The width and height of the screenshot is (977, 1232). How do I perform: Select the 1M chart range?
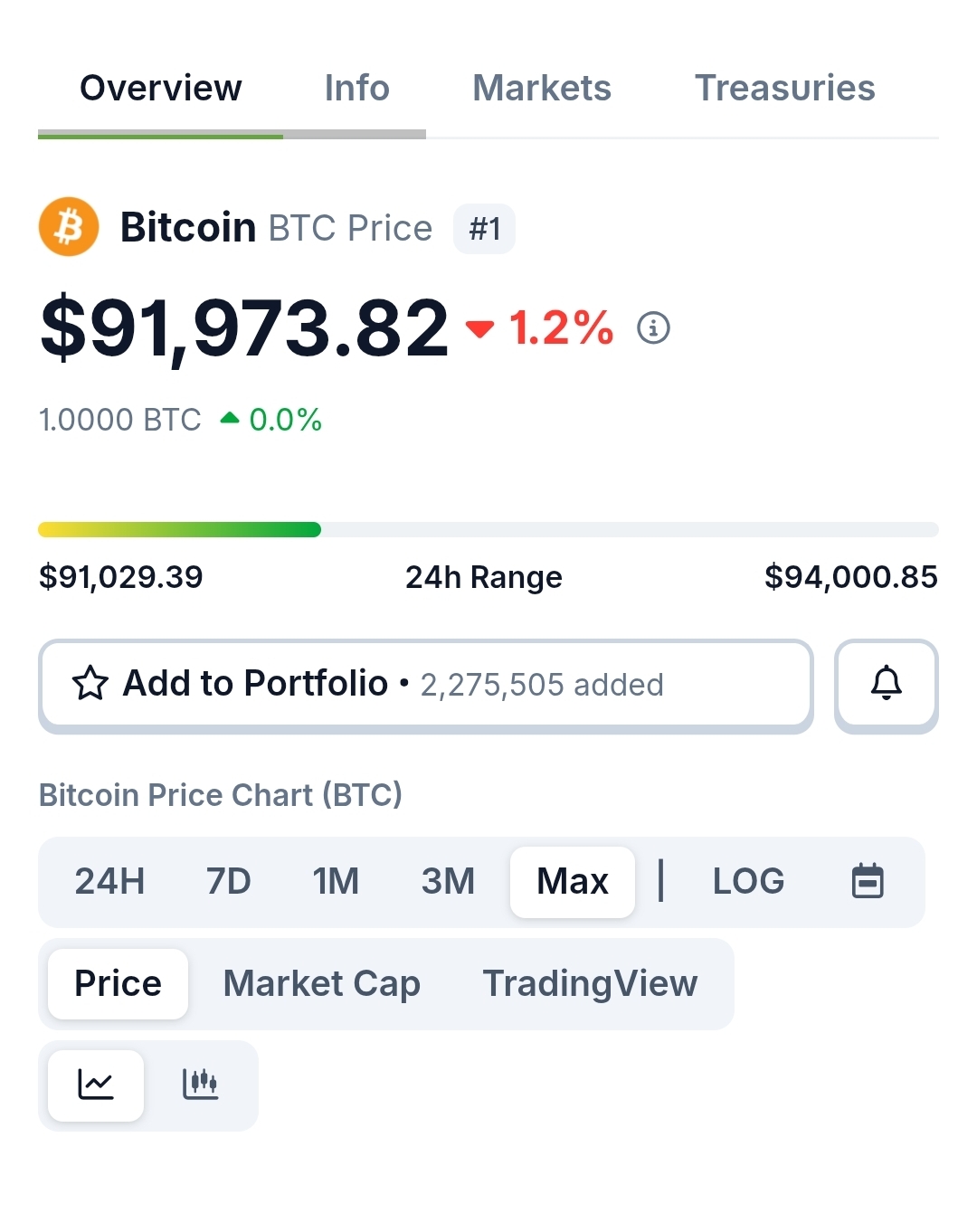pyautogui.click(x=336, y=881)
